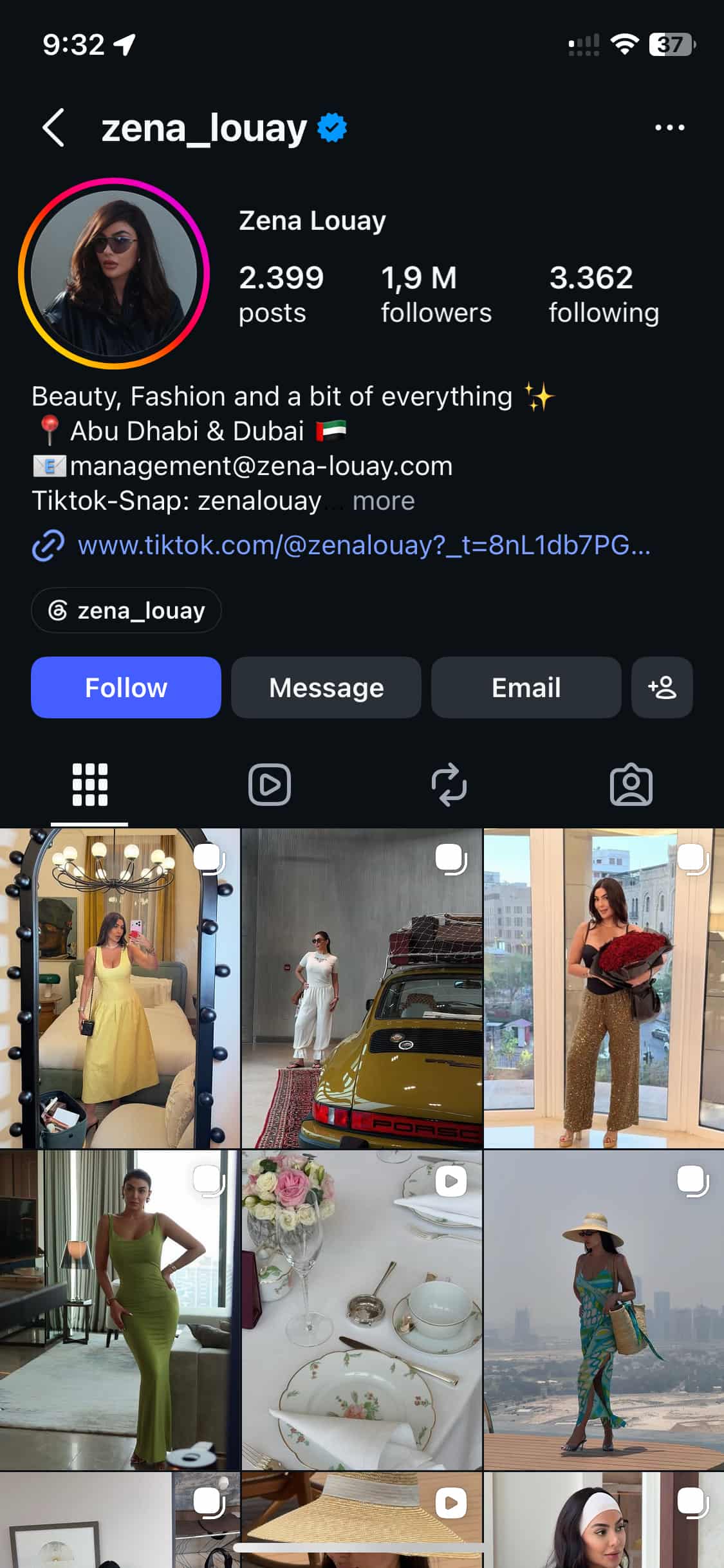Image resolution: width=724 pixels, height=1568 pixels.
Task: Open the yellow dress mirror selfie post
Action: 120,988
